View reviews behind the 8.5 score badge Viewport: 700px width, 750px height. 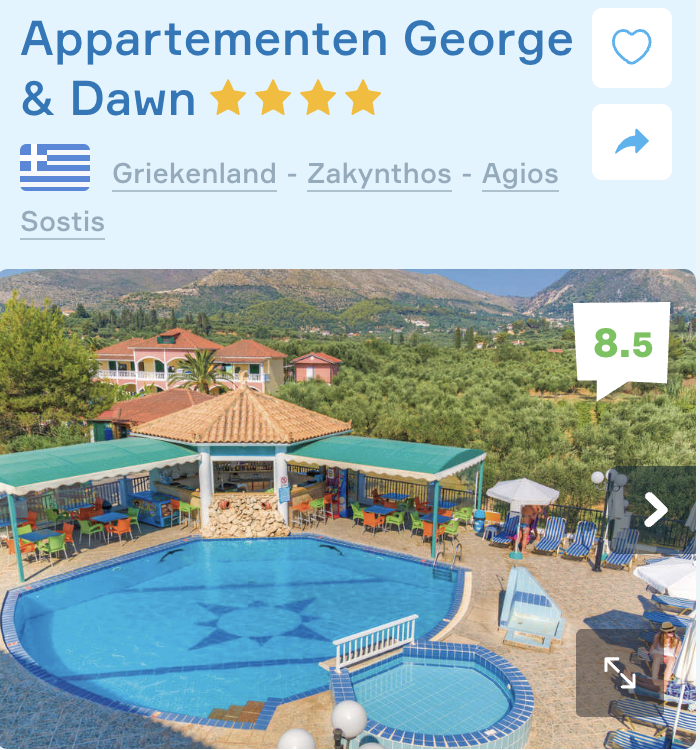pos(622,344)
